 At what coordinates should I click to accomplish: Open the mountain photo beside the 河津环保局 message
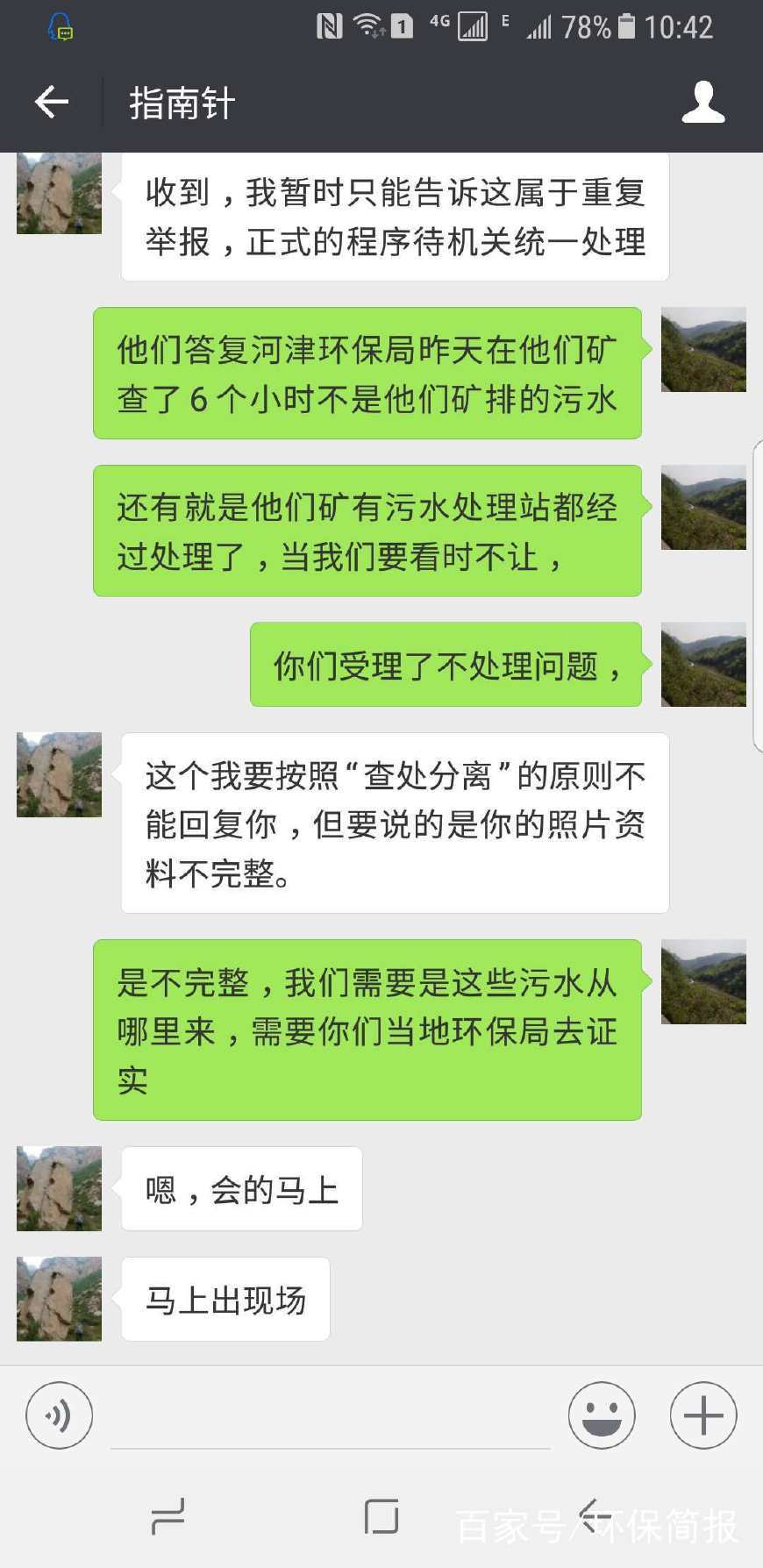click(x=702, y=350)
